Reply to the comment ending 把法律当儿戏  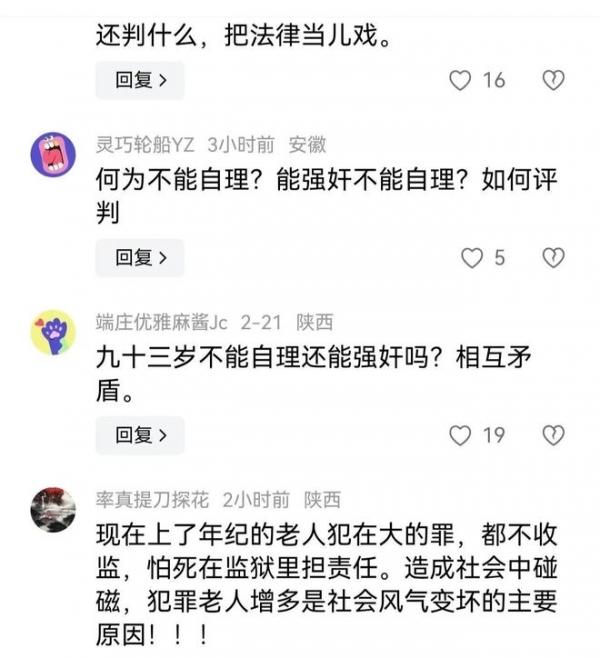(139, 80)
